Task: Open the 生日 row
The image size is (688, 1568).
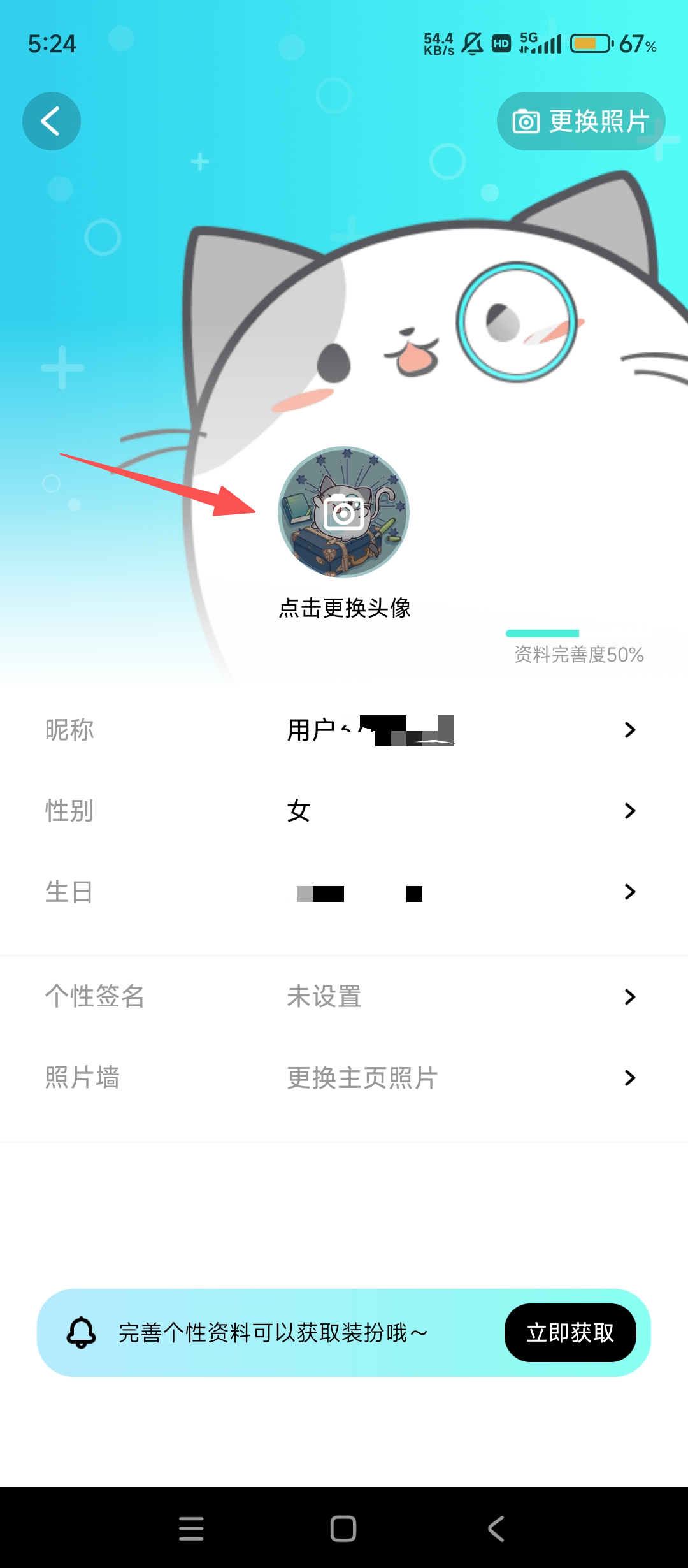Action: pos(344,892)
